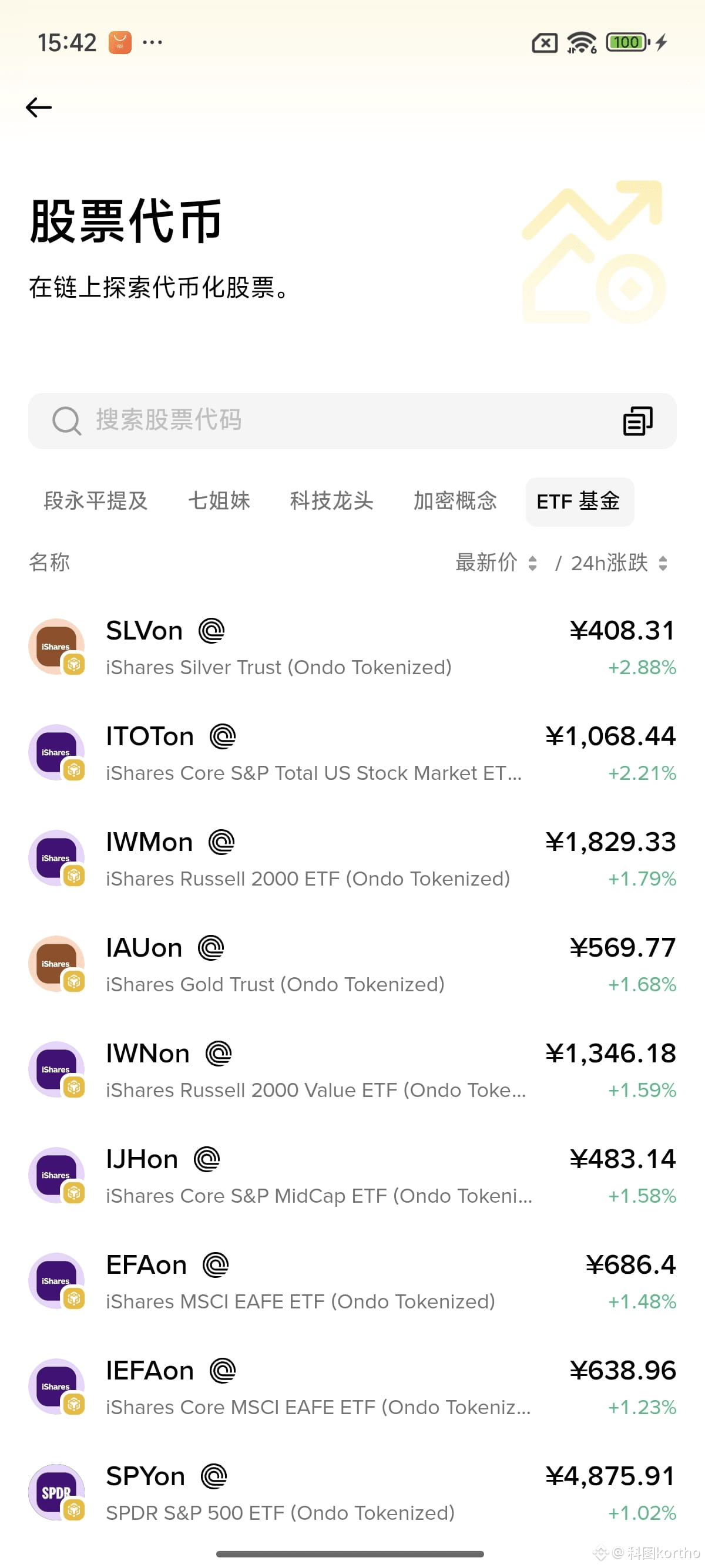Open the ITOTon token row
This screenshot has height=1568, width=705.
pyautogui.click(x=352, y=753)
